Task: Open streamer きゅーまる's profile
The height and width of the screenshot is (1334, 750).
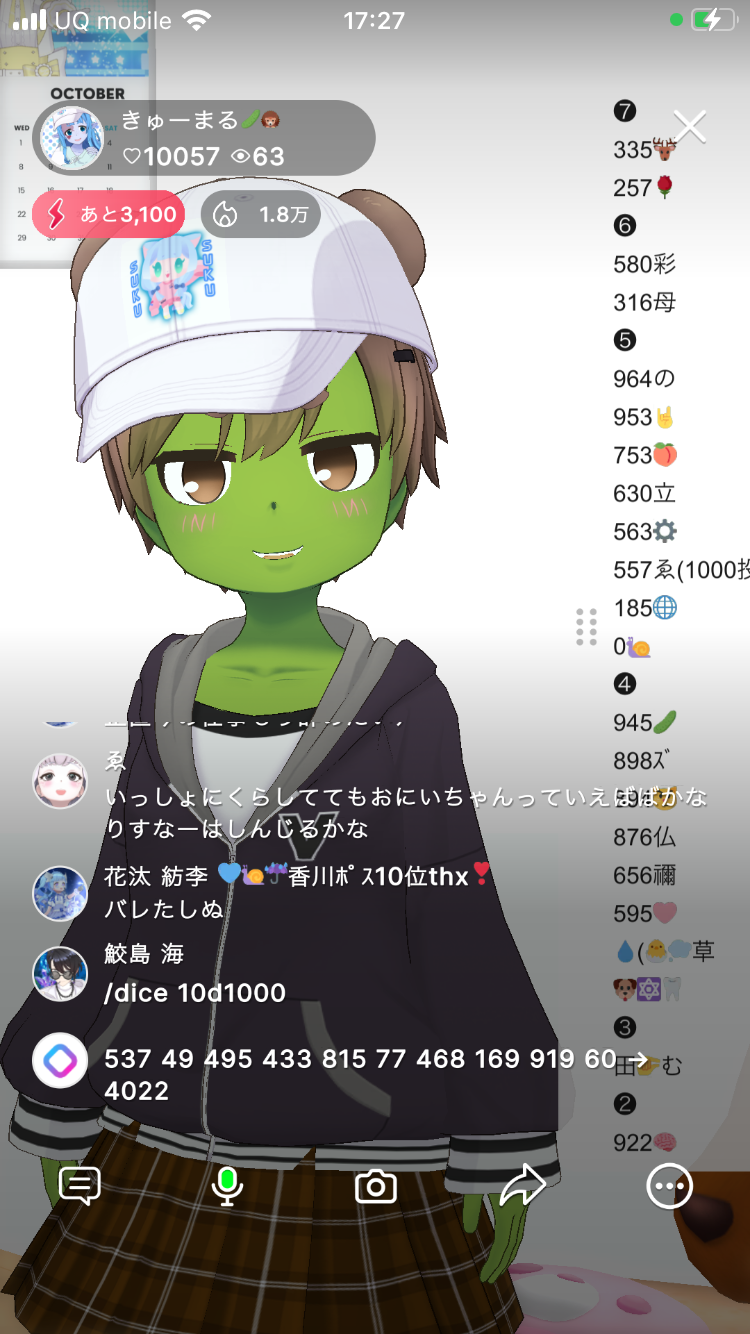Action: click(x=72, y=138)
